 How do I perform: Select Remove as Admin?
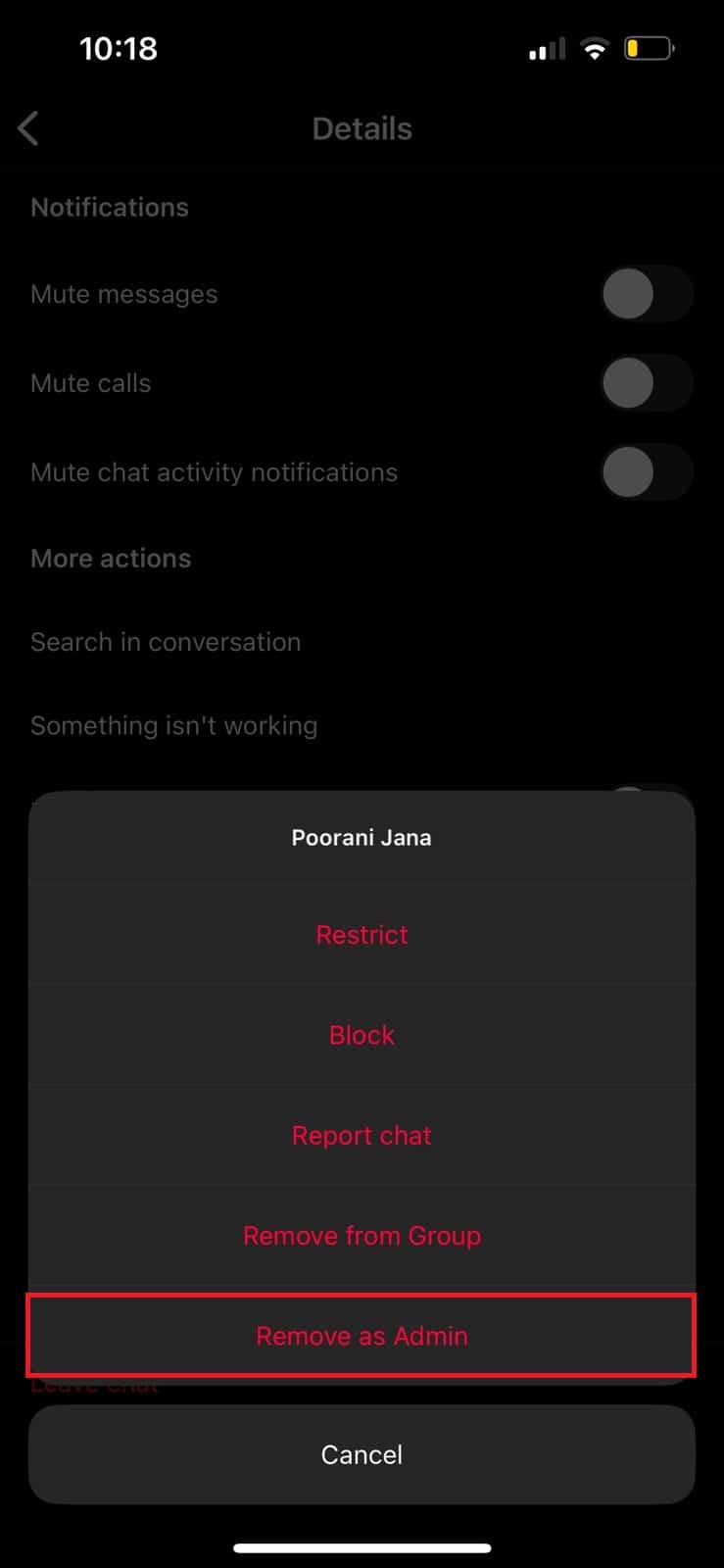coord(362,1336)
